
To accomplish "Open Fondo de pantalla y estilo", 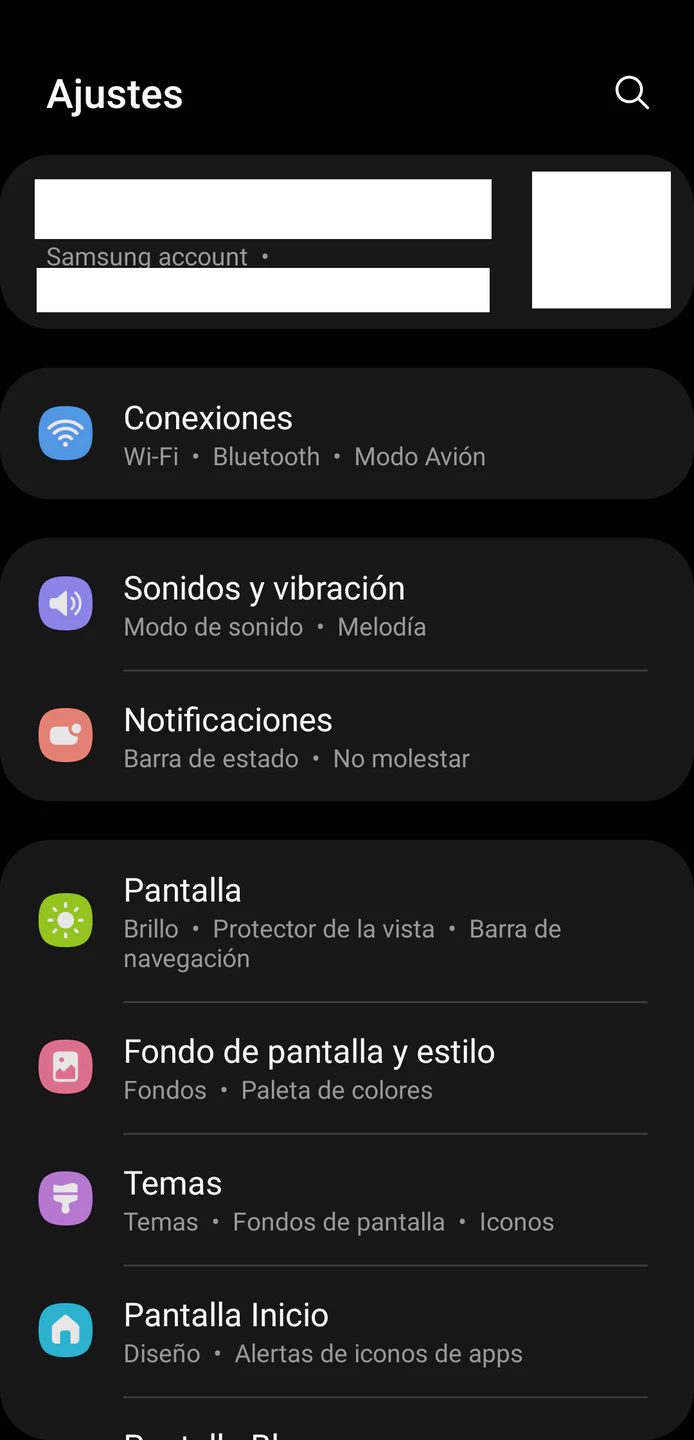I will [x=346, y=1068].
